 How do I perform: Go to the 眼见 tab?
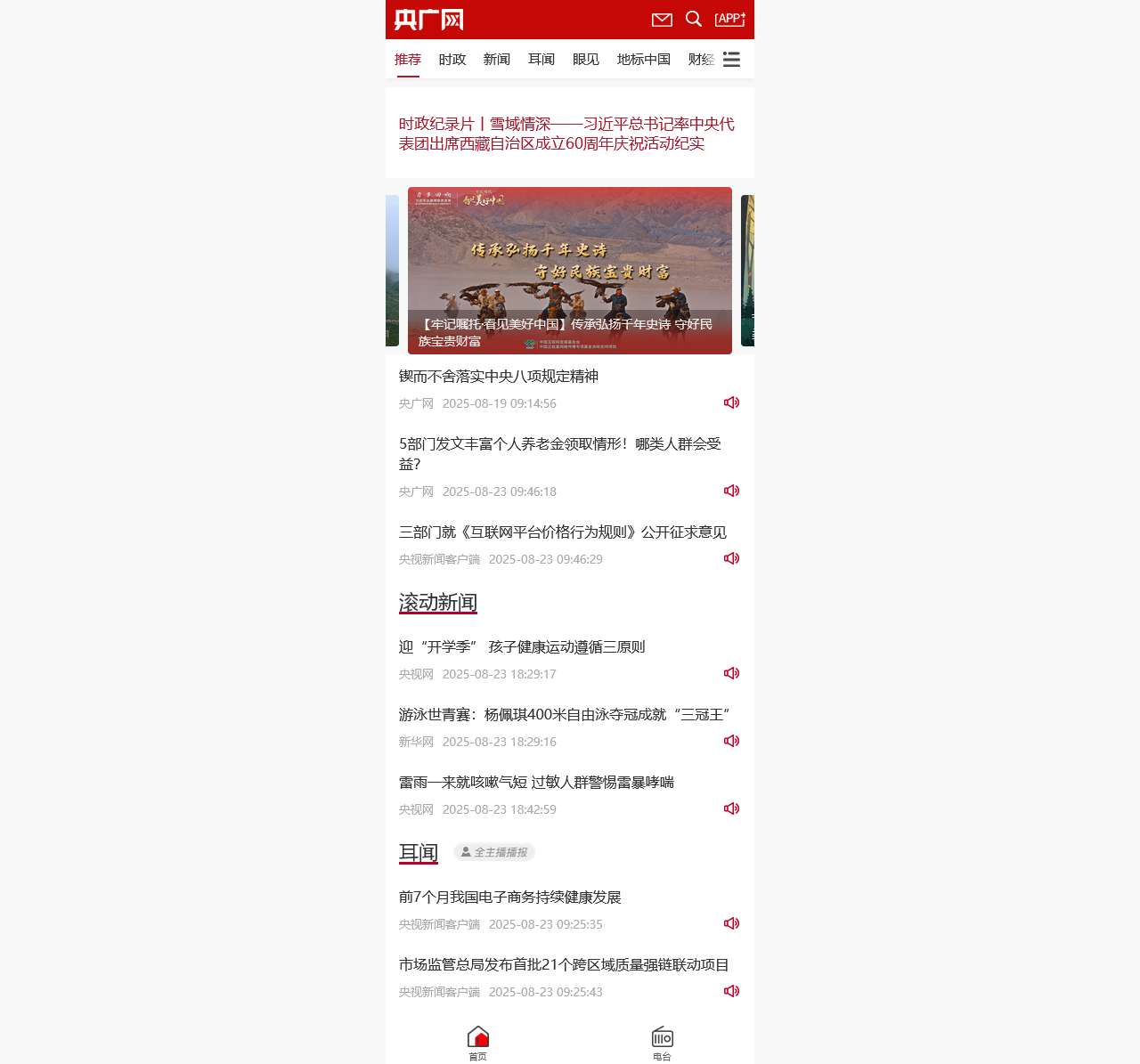click(586, 60)
